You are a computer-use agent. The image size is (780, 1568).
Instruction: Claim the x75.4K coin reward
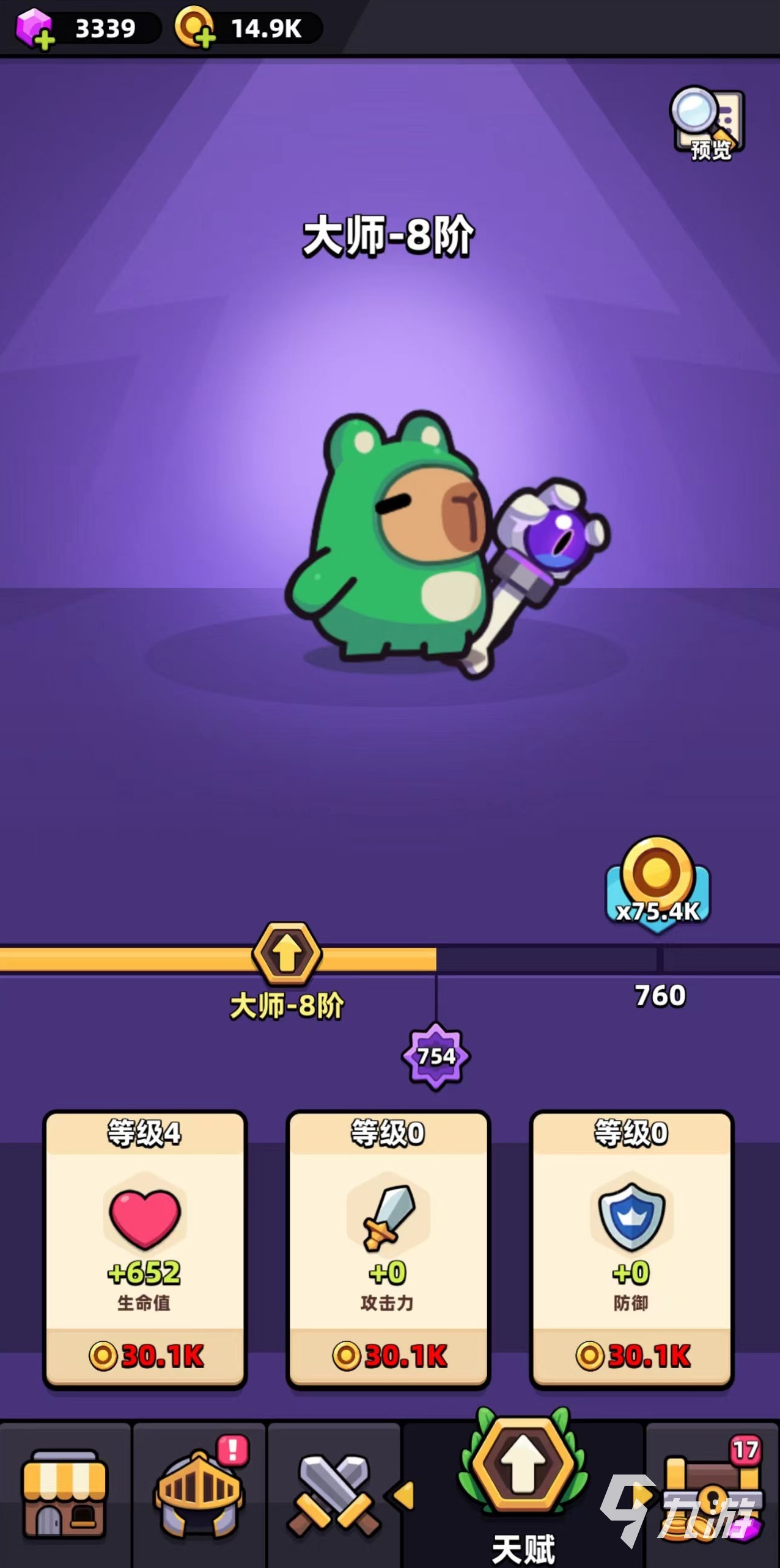click(x=657, y=884)
